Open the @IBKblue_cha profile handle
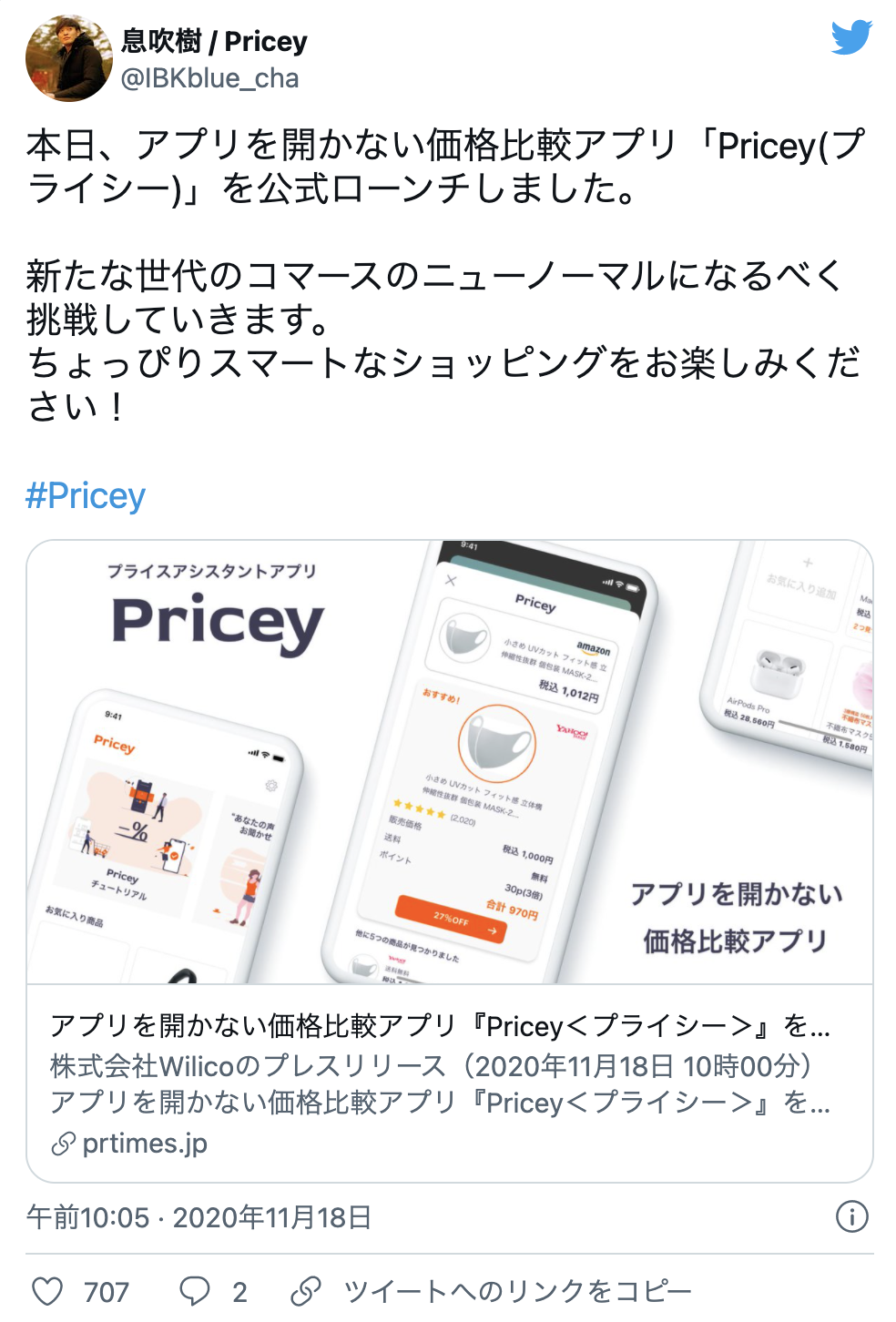The height and width of the screenshot is (1322, 896). point(209,79)
